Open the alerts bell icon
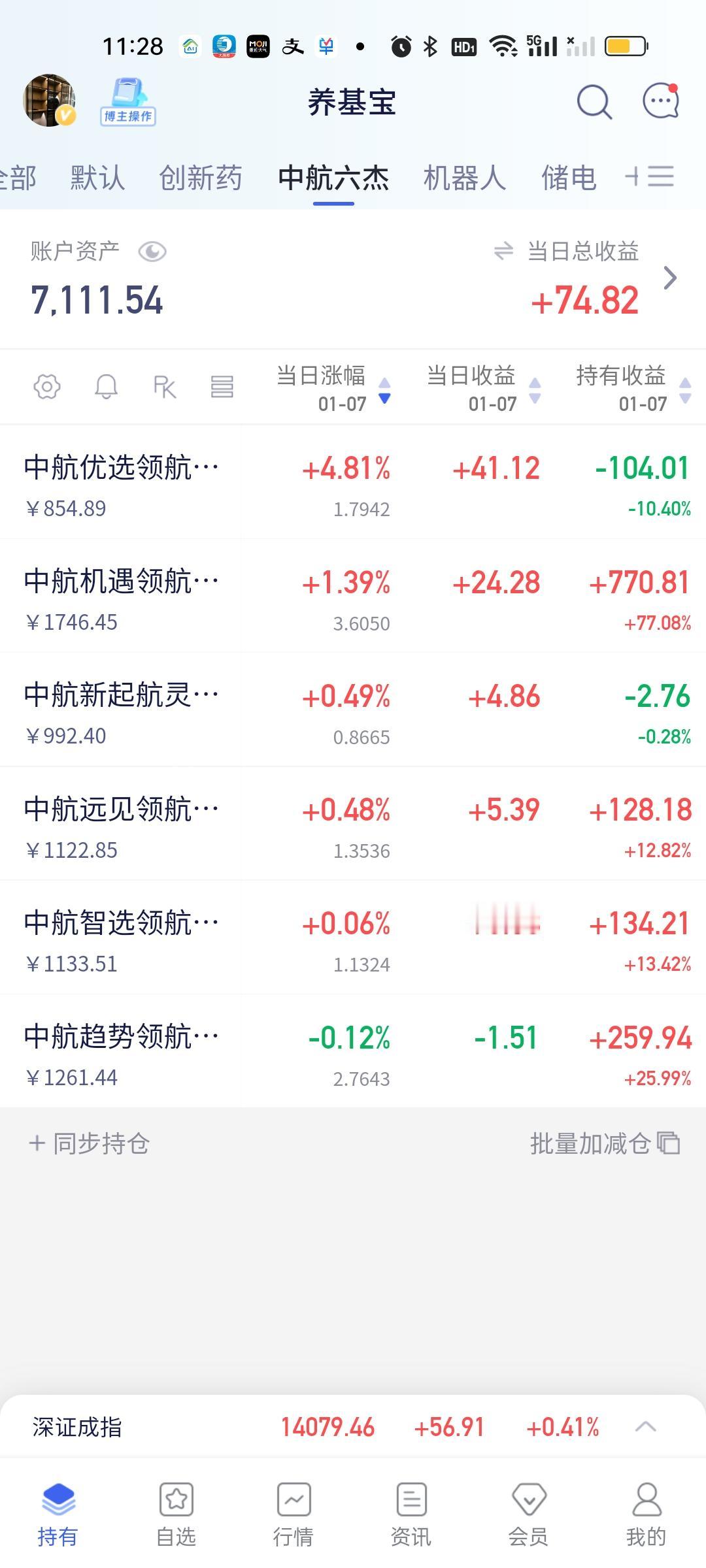 pyautogui.click(x=106, y=387)
